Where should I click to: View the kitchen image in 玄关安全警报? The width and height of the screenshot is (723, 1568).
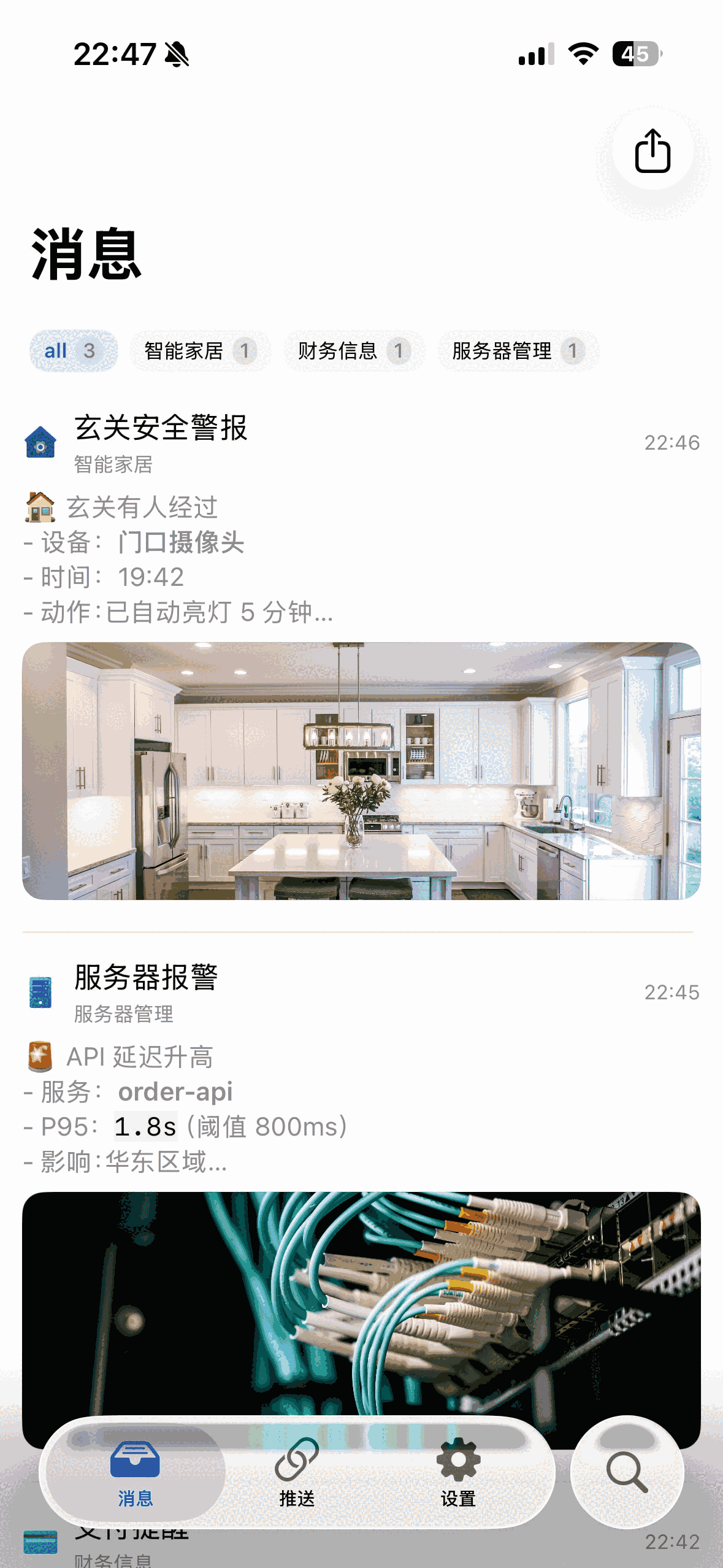361,771
